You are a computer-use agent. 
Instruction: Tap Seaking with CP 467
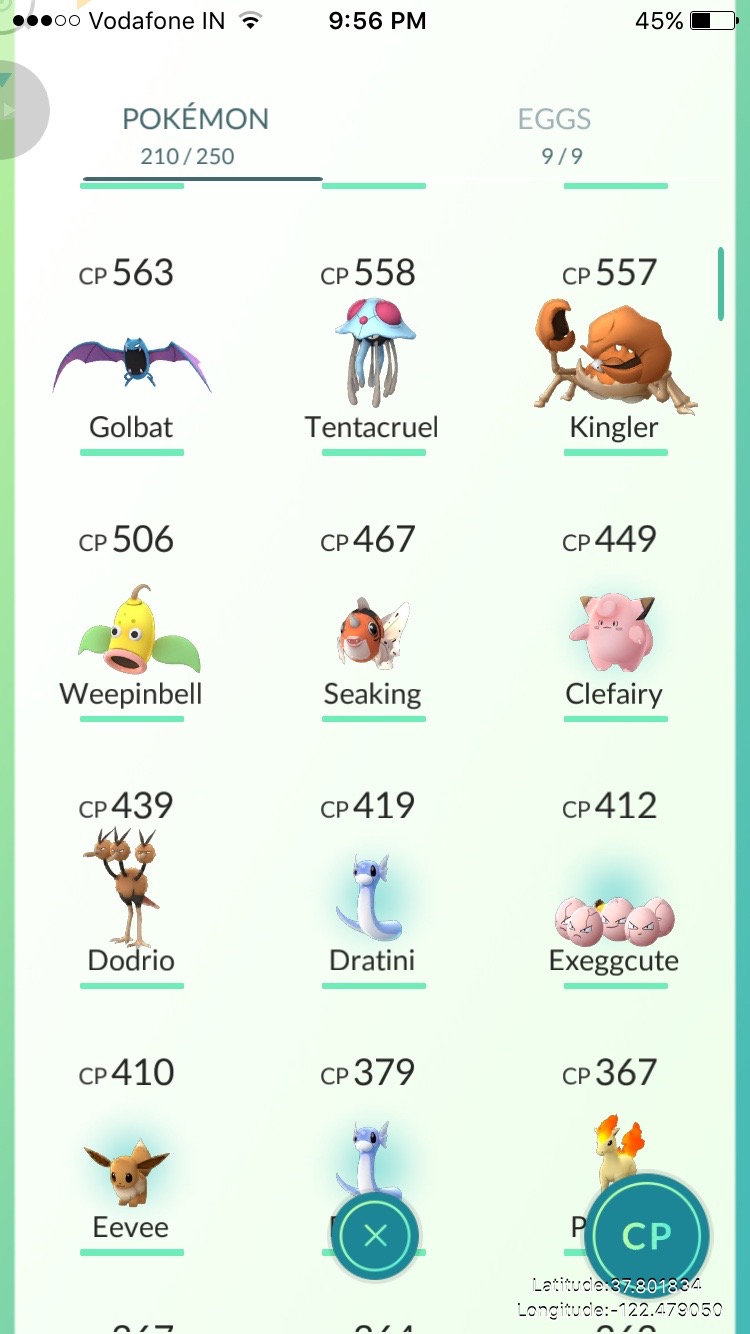(x=372, y=622)
